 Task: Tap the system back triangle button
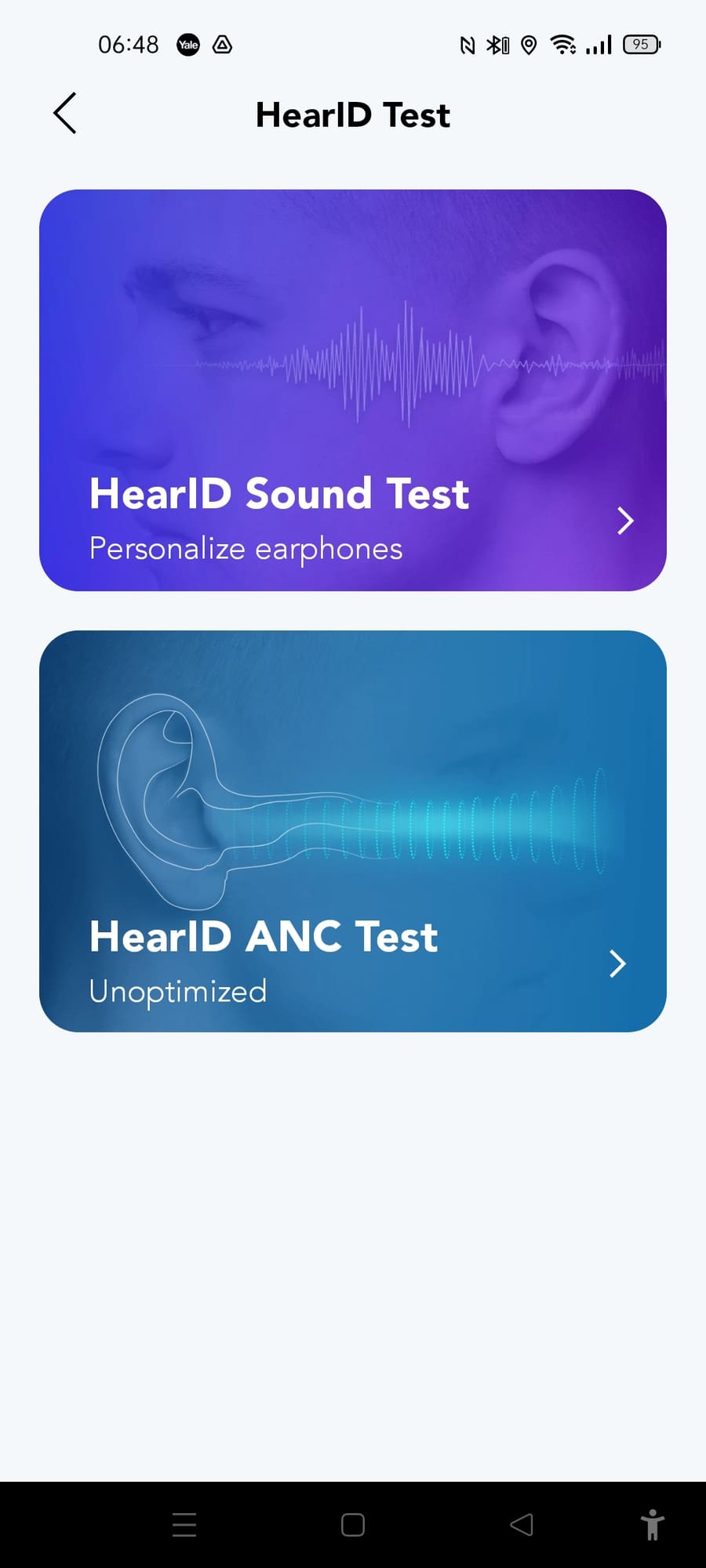[522, 1525]
